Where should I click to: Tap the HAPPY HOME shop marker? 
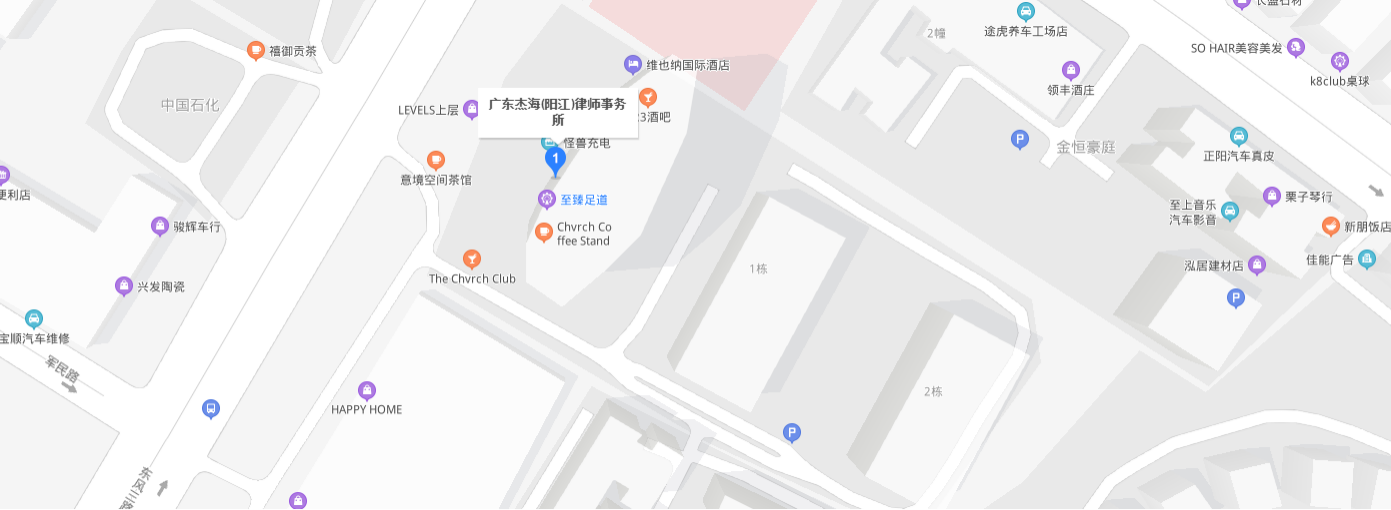[367, 391]
